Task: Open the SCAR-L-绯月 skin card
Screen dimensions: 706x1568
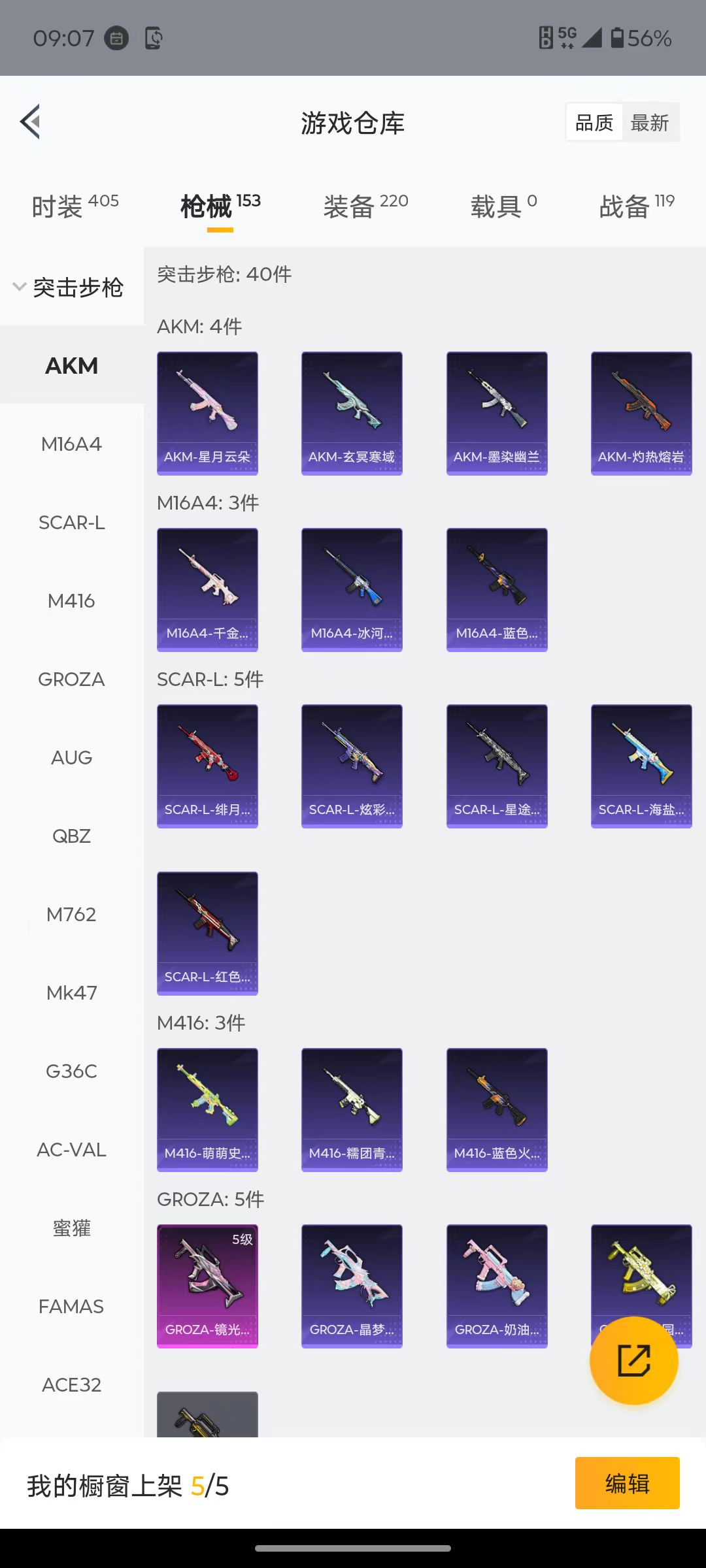Action: pos(207,766)
